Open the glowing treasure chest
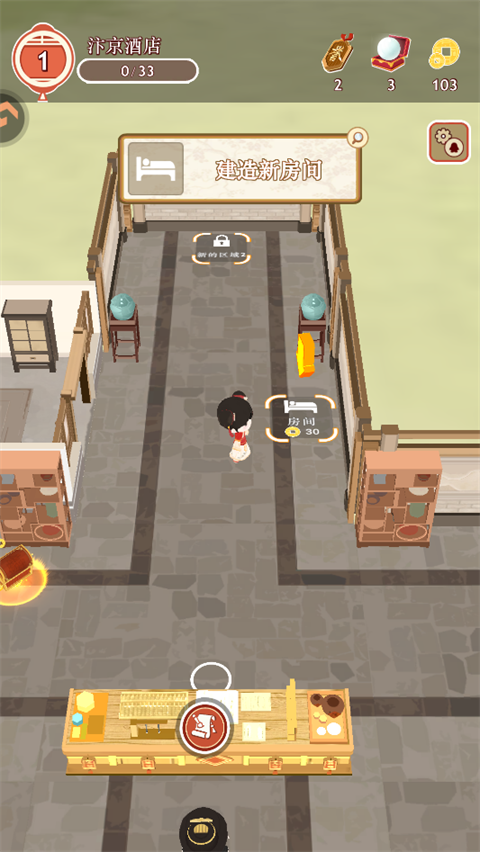The height and width of the screenshot is (852, 480). [17, 575]
